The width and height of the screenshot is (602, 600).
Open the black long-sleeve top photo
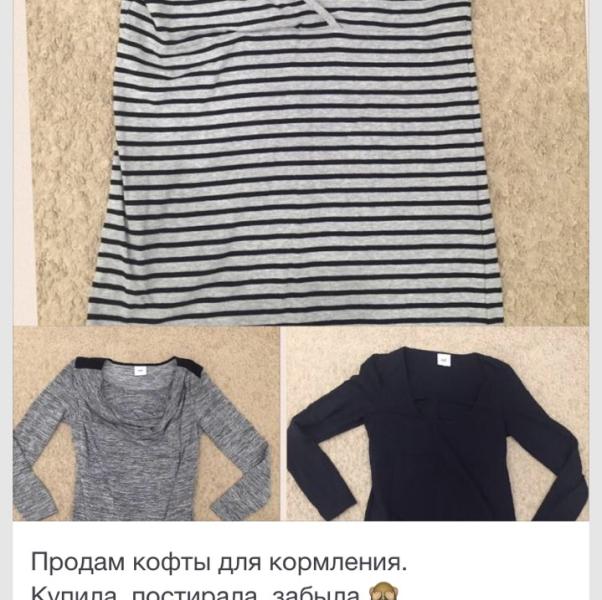(x=437, y=424)
